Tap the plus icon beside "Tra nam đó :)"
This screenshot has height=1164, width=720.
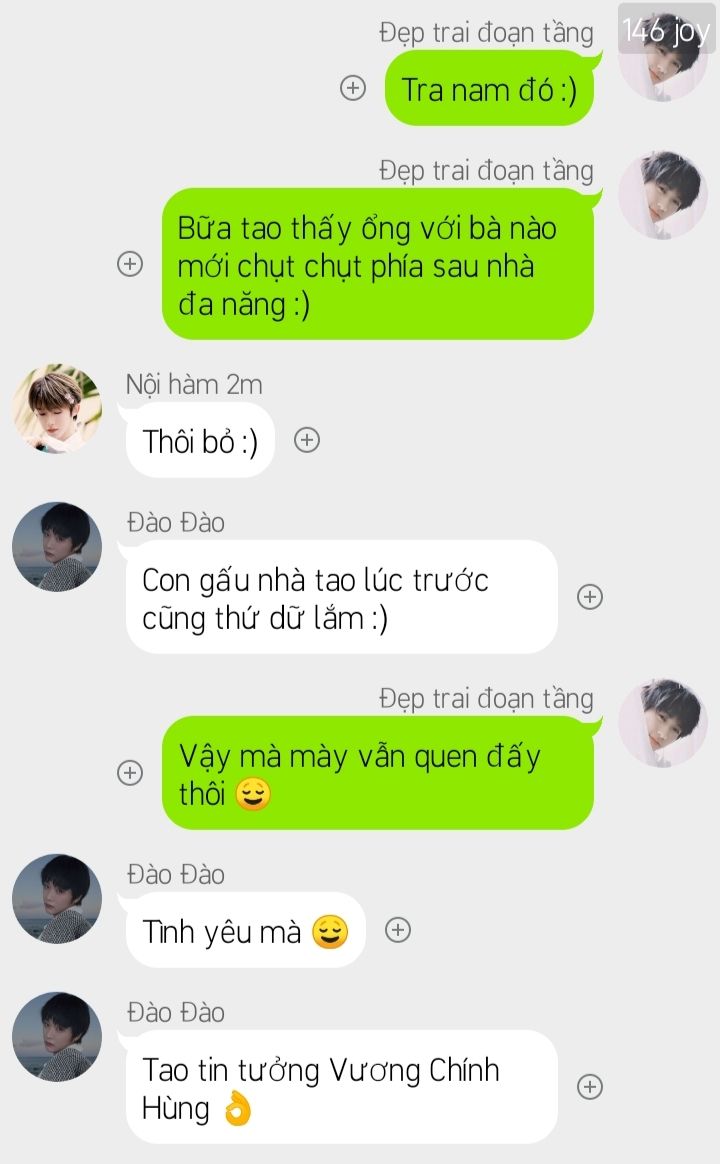[353, 88]
